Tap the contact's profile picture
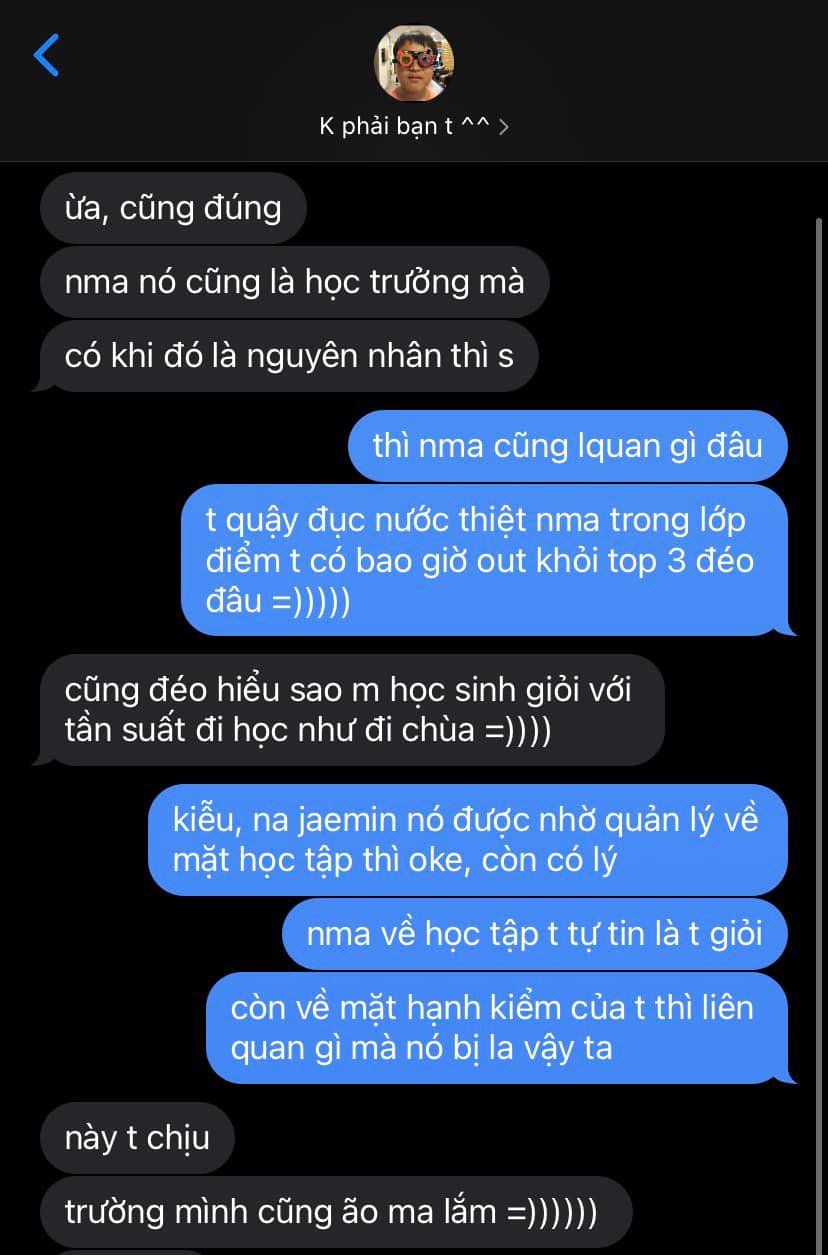This screenshot has height=1255, width=828. (x=413, y=62)
